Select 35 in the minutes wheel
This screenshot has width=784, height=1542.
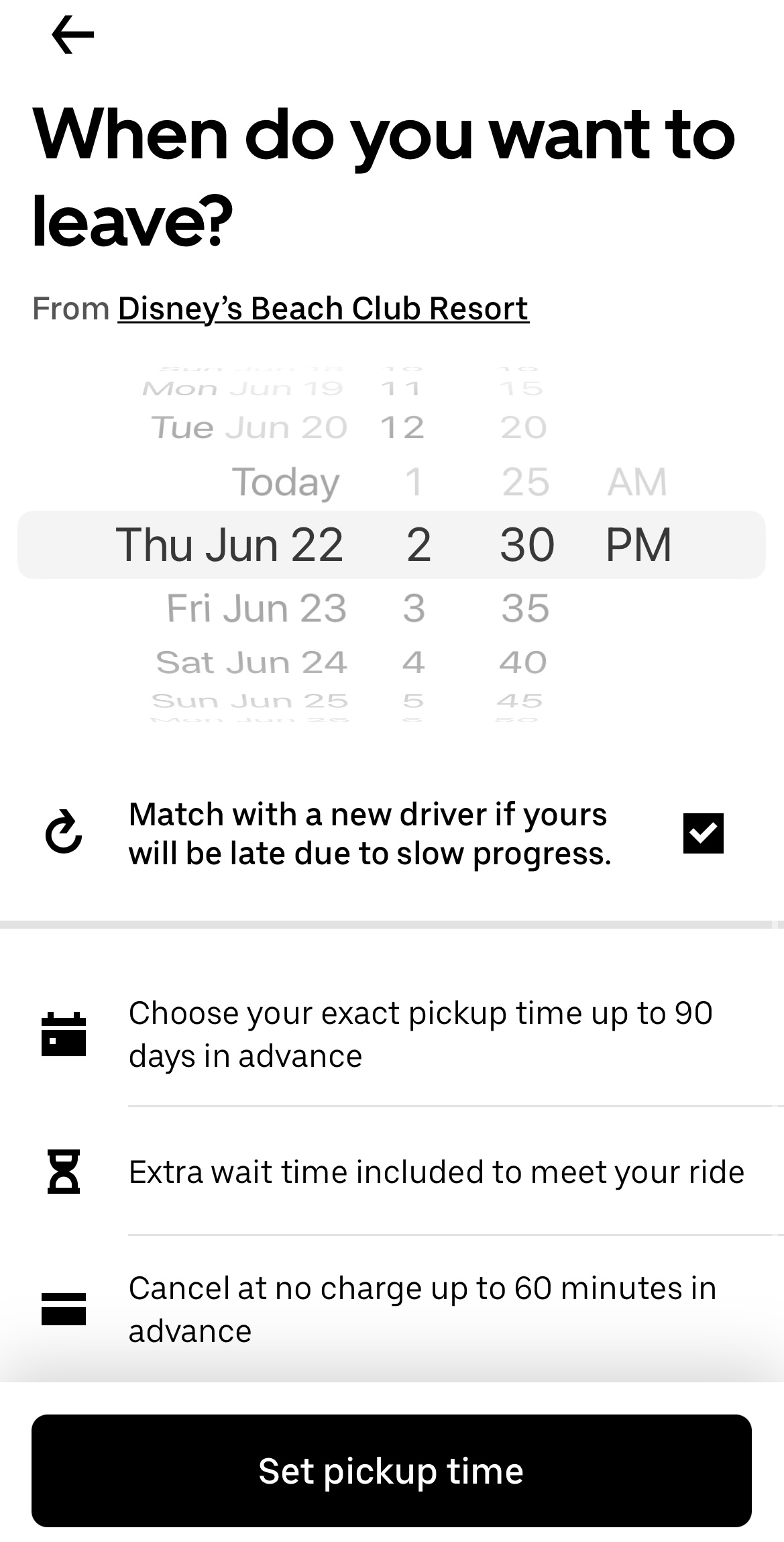525,608
